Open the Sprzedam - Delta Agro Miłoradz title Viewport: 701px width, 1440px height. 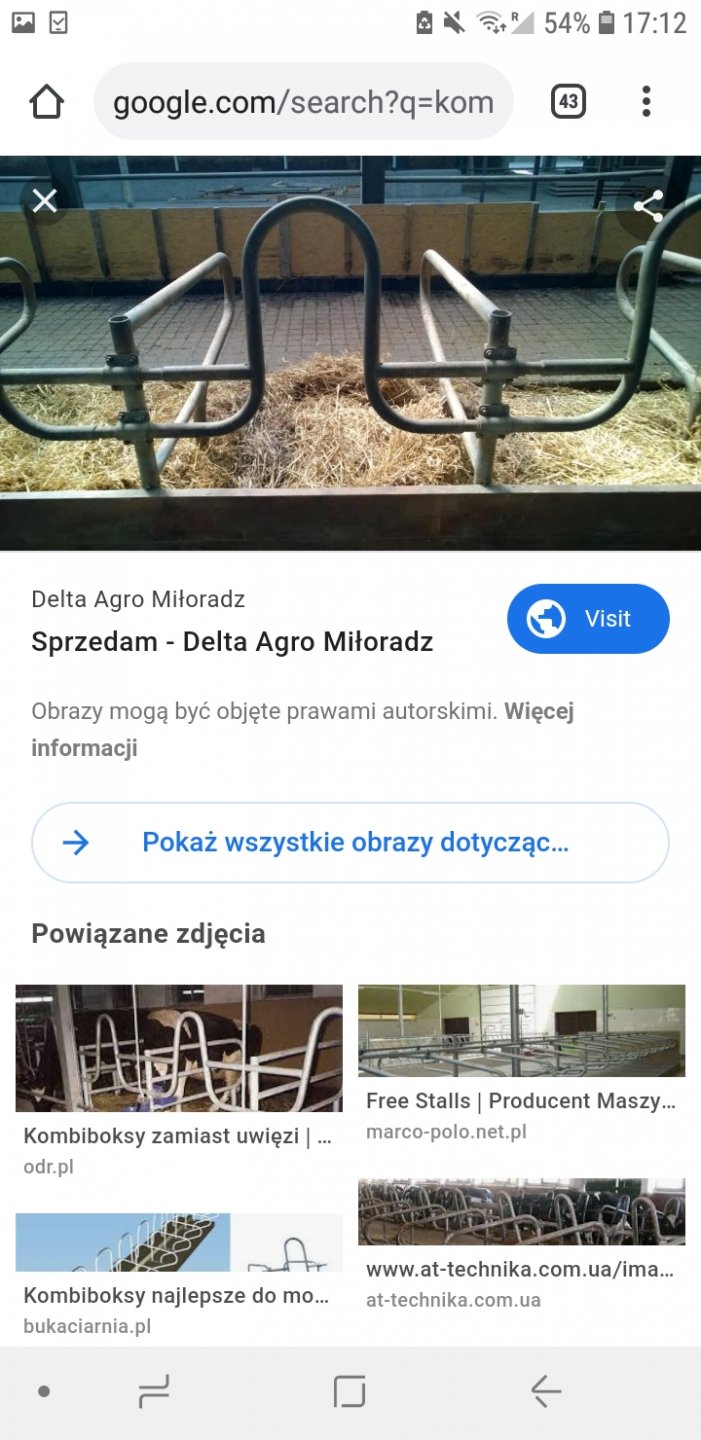232,642
